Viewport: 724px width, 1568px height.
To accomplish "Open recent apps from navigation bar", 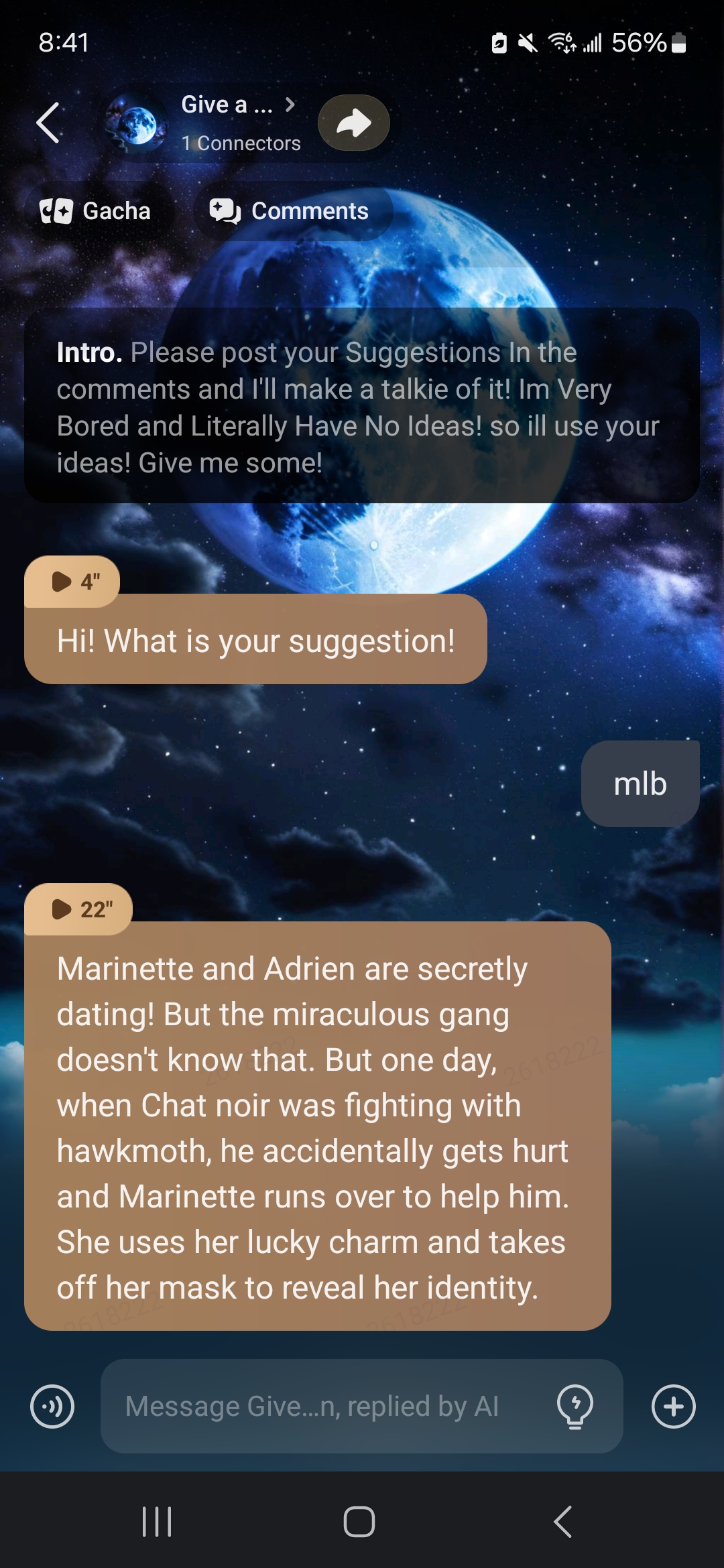I will coord(158,1521).
